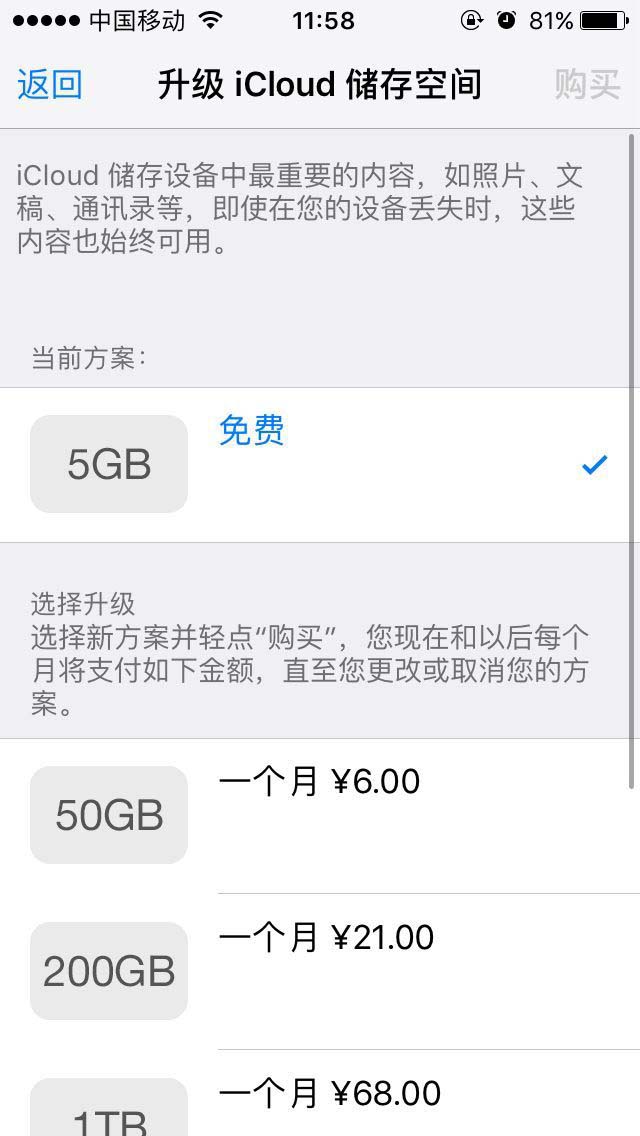Image resolution: width=640 pixels, height=1136 pixels.
Task: Select the 200GB plan at ¥21.00
Action: click(320, 971)
